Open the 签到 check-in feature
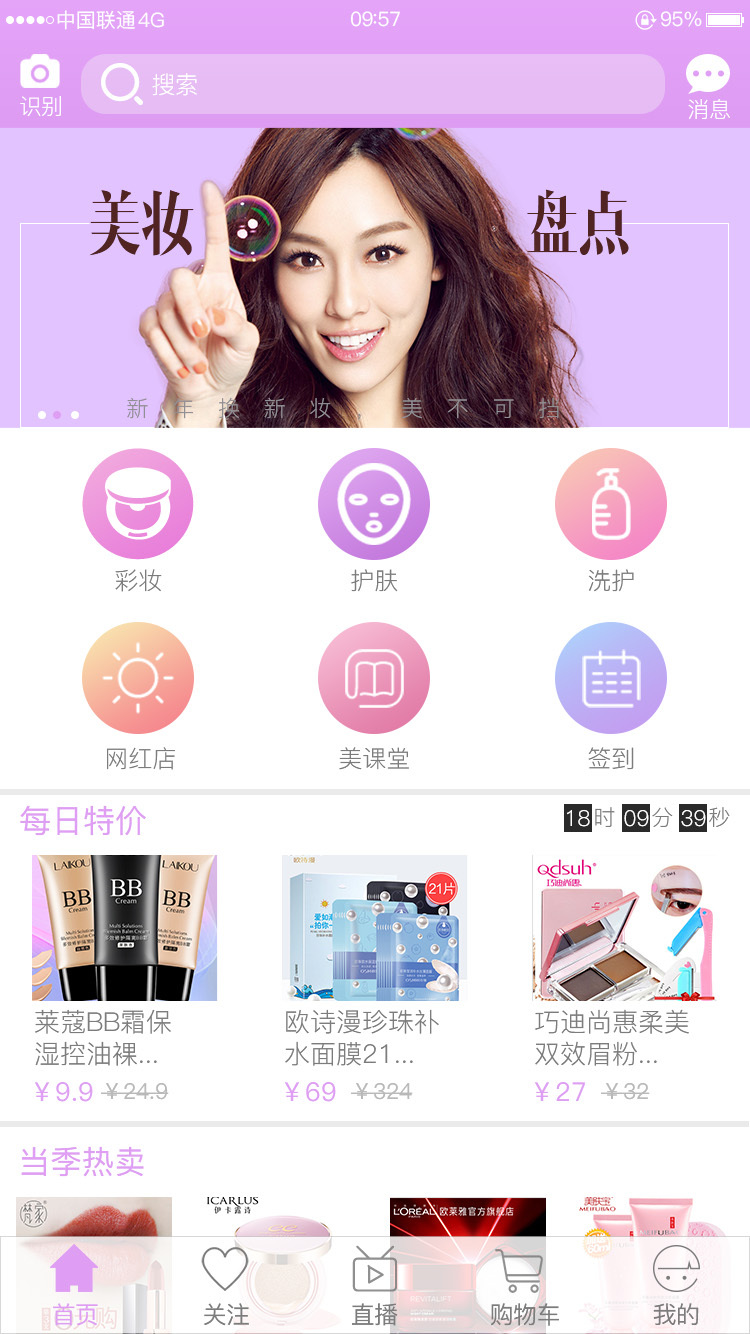Screen dimensions: 750x1334 [611, 692]
